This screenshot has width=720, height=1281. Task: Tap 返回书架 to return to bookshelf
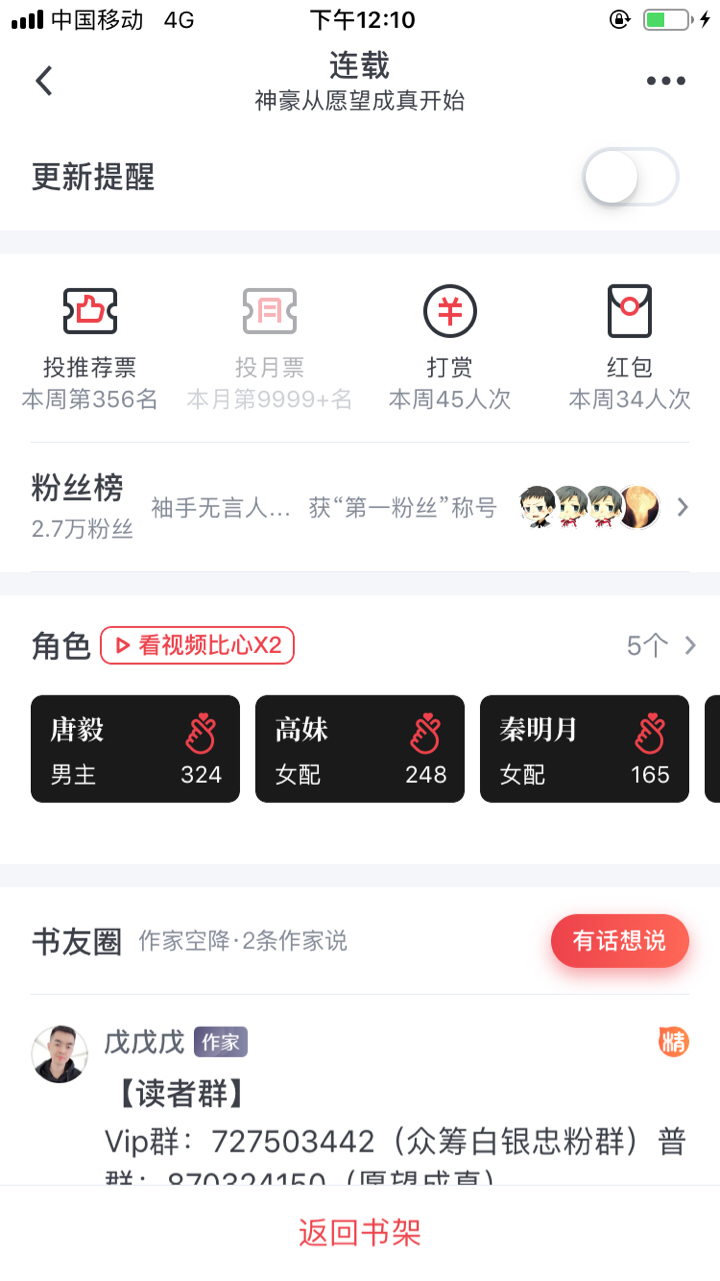click(360, 1232)
